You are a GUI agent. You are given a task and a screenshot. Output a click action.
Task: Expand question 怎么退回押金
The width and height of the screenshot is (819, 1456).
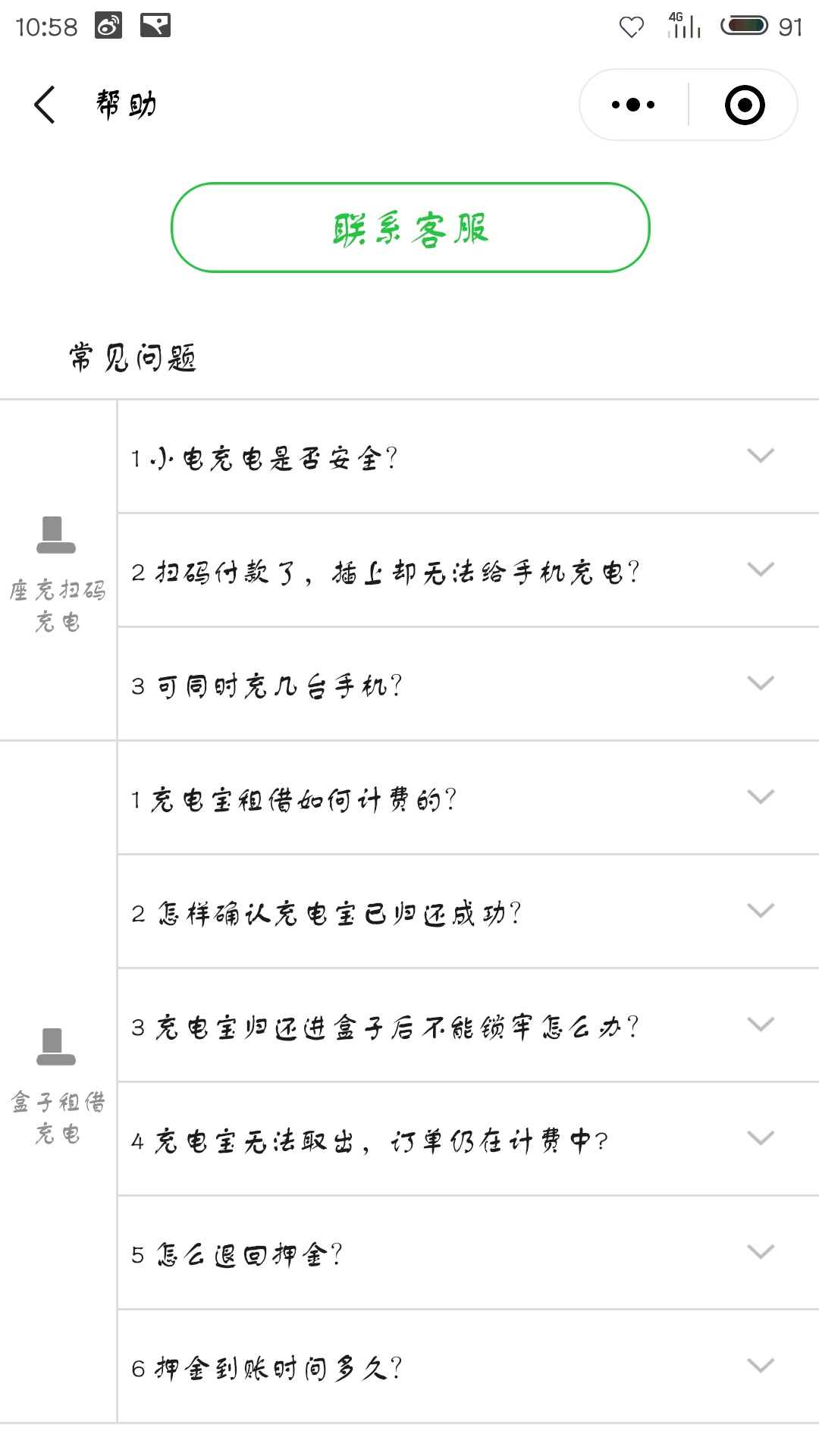[467, 1253]
